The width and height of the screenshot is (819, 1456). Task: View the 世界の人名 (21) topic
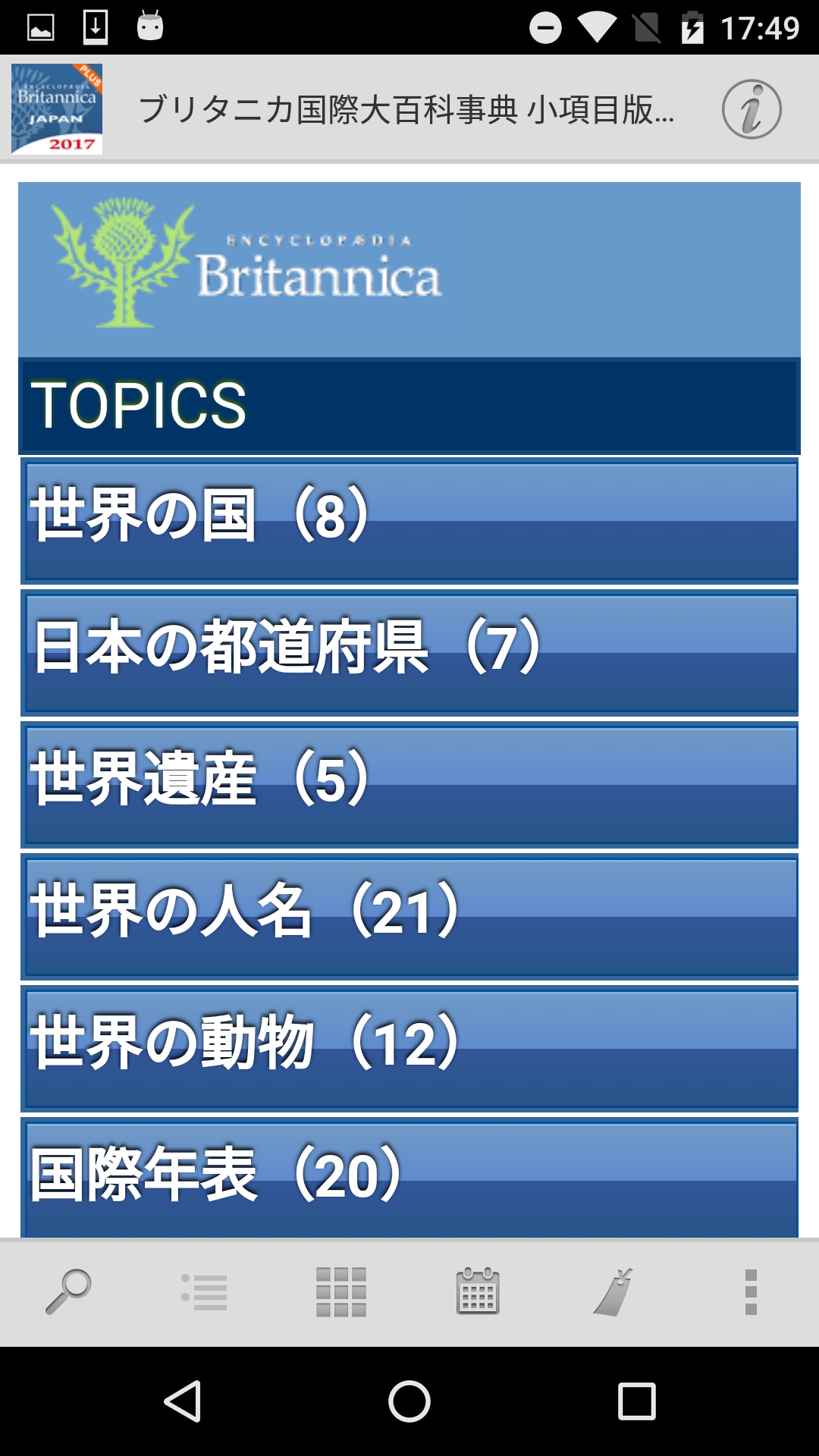click(409, 915)
